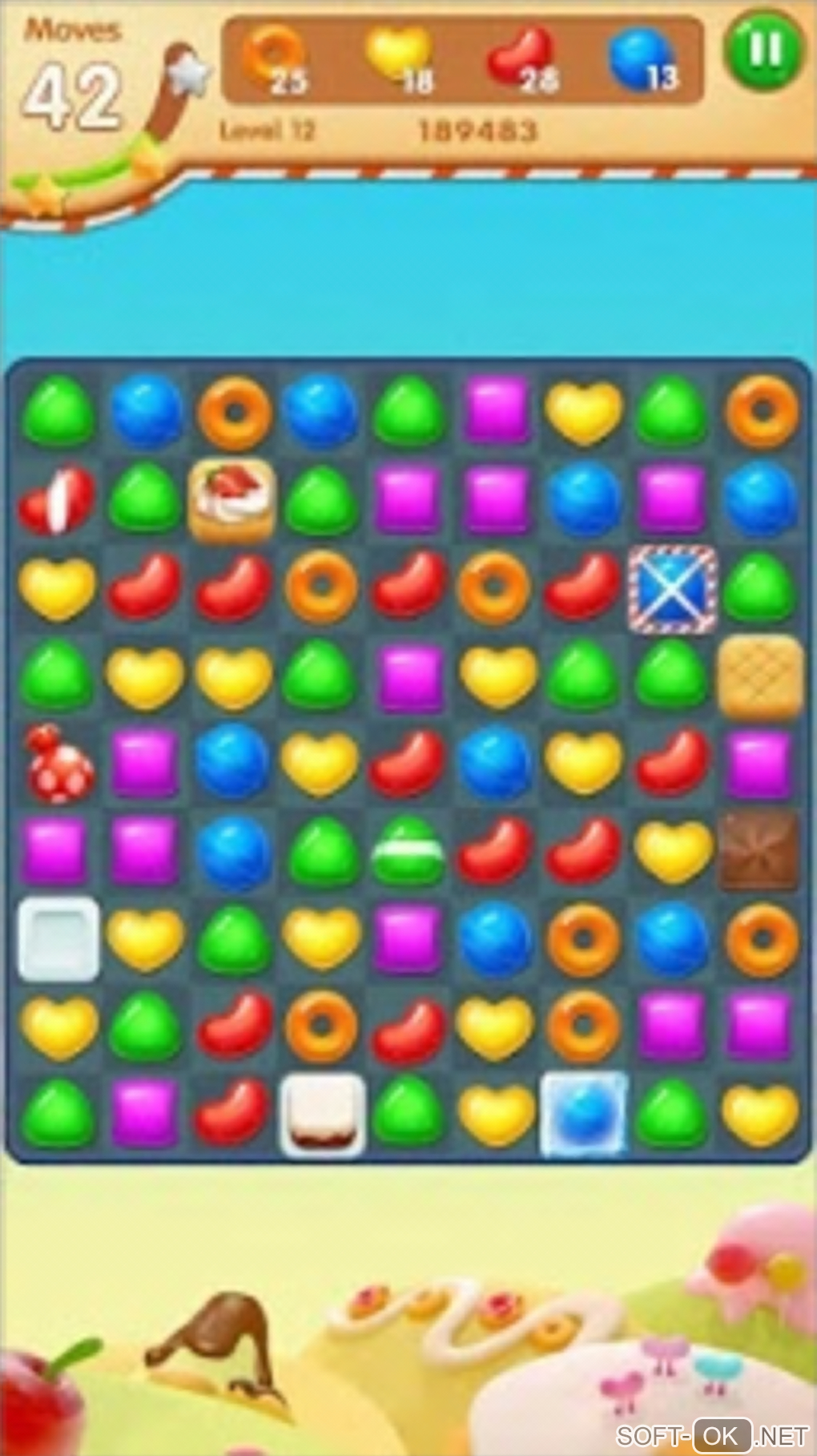This screenshot has height=1456, width=817.
Task: Tap the waffle cookie block
Action: click(x=760, y=676)
